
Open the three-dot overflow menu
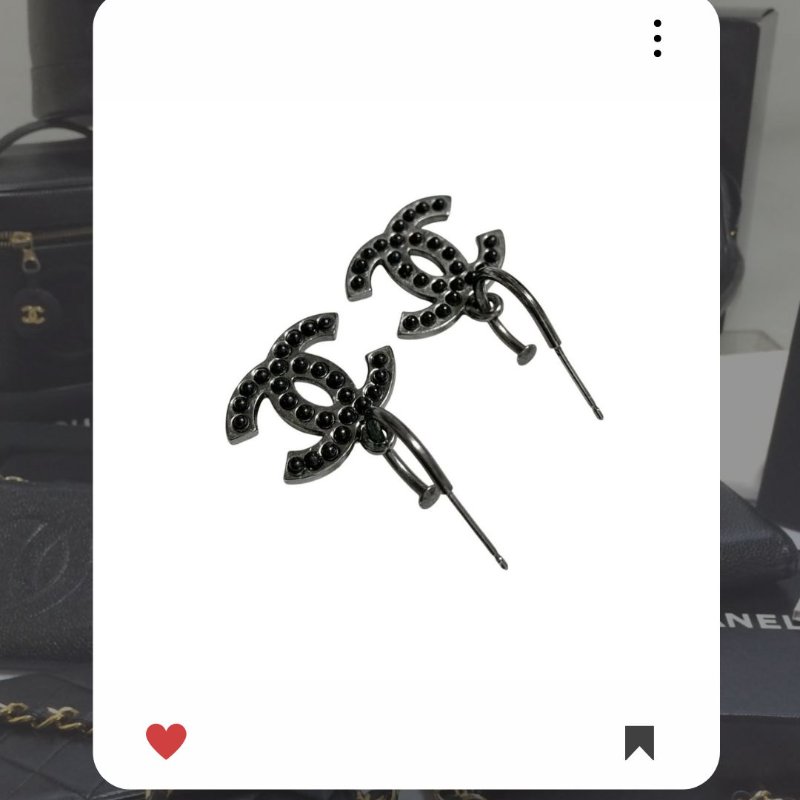657,38
